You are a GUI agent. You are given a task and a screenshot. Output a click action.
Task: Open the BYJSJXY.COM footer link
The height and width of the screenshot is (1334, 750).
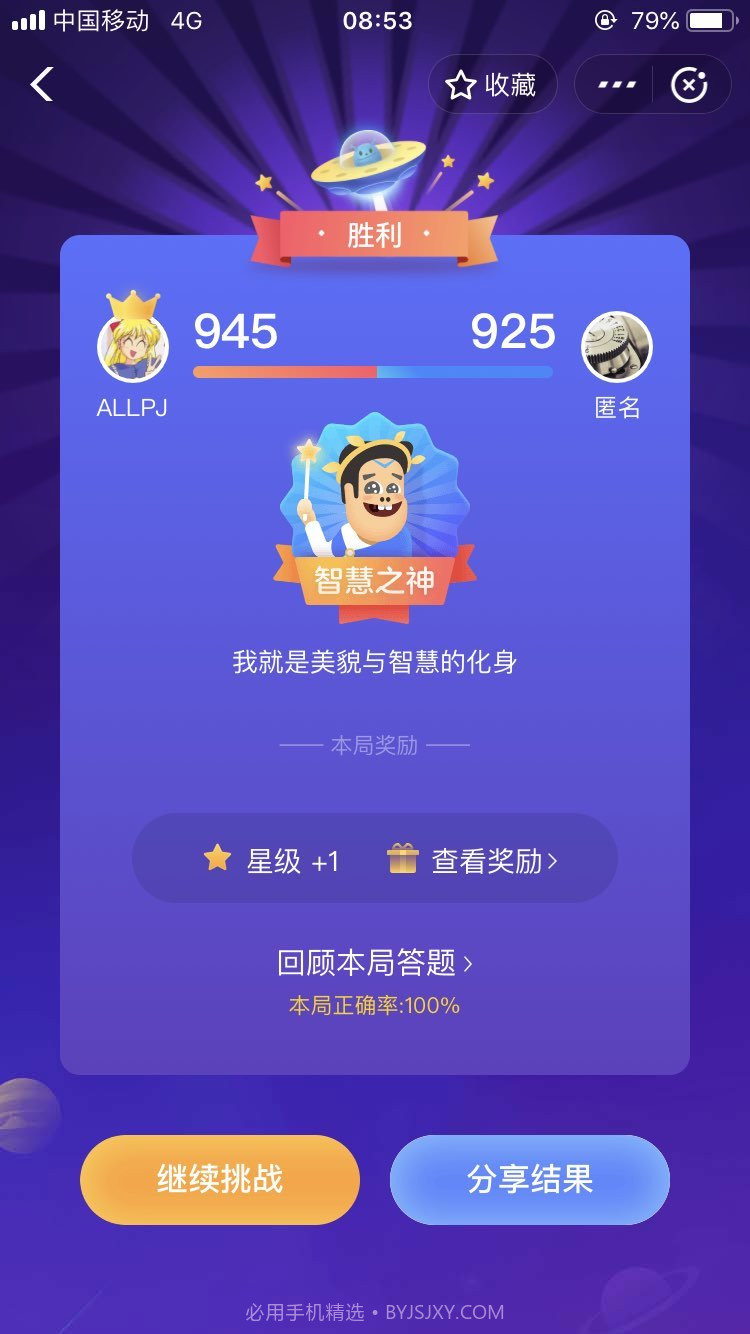point(446,1312)
